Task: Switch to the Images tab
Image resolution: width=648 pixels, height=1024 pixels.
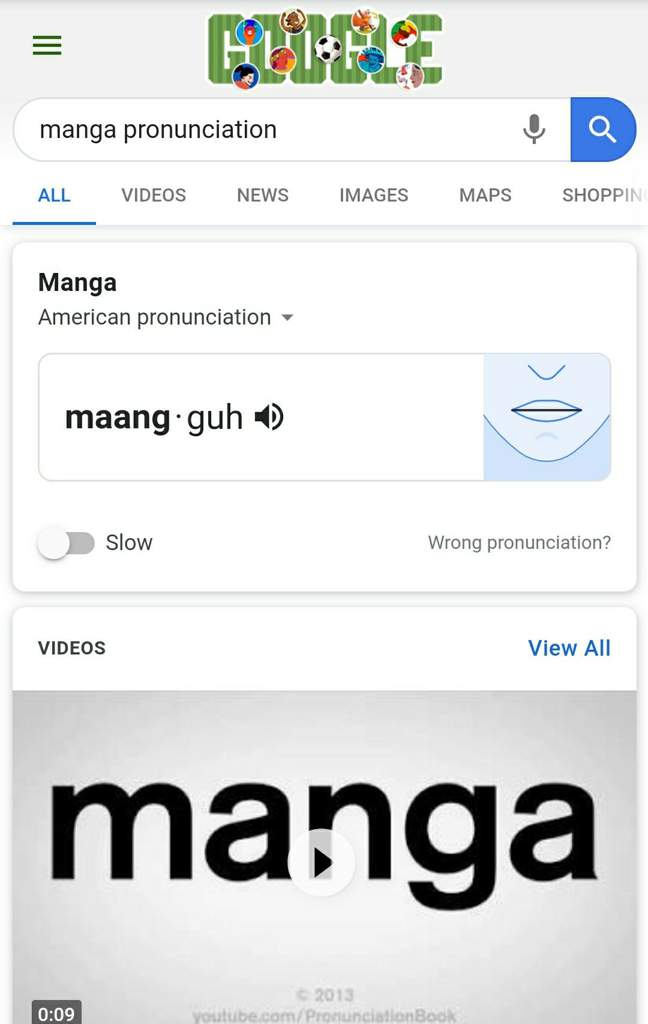Action: 373,195
